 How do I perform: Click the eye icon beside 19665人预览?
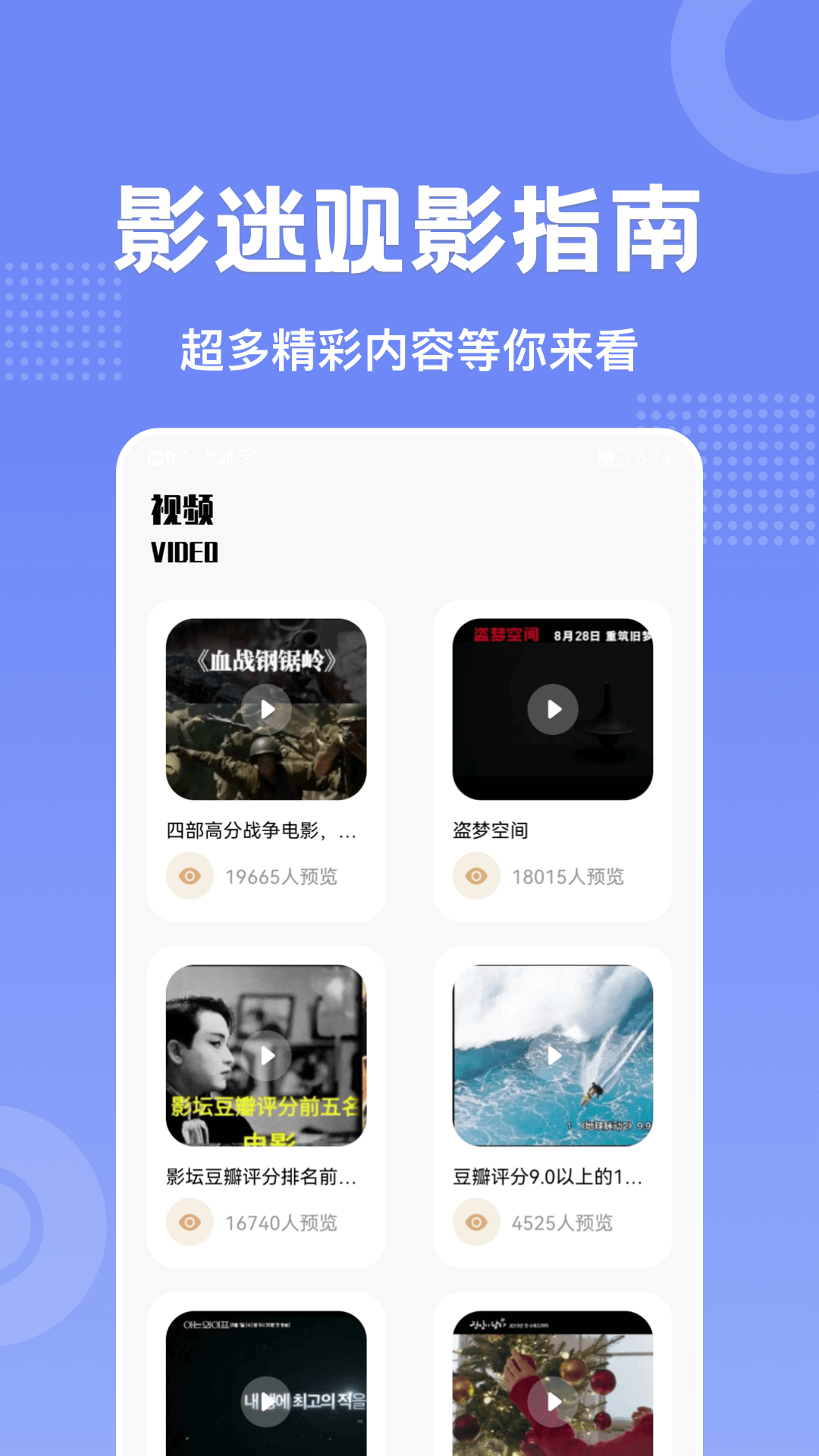click(190, 877)
